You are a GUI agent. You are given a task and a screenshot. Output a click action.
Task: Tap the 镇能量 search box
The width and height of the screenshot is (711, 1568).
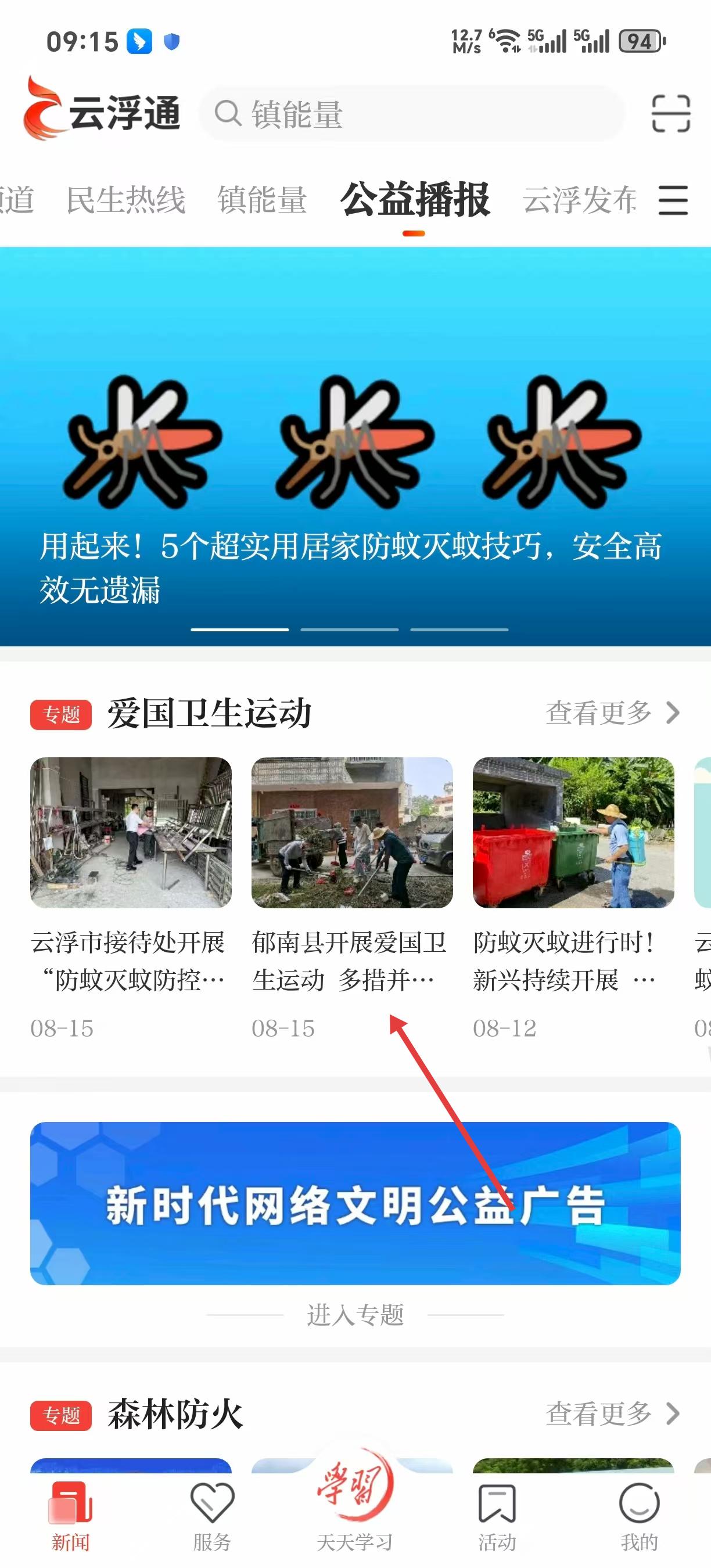(411, 114)
